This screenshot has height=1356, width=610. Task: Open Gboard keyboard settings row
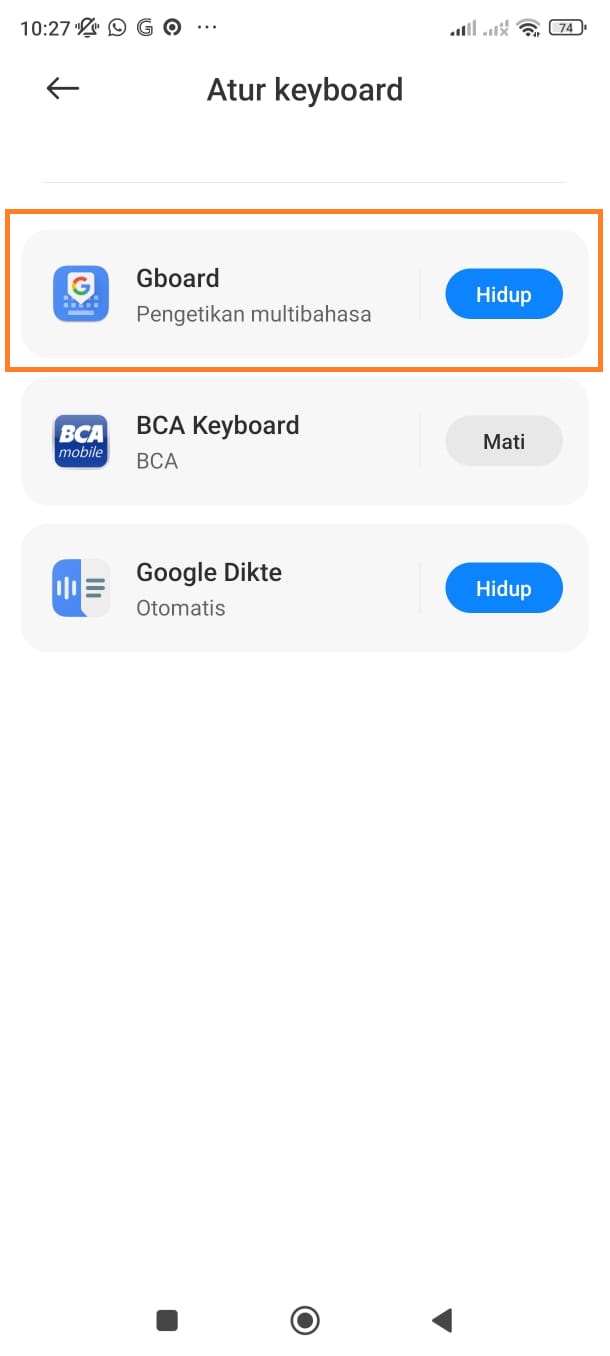click(230, 294)
